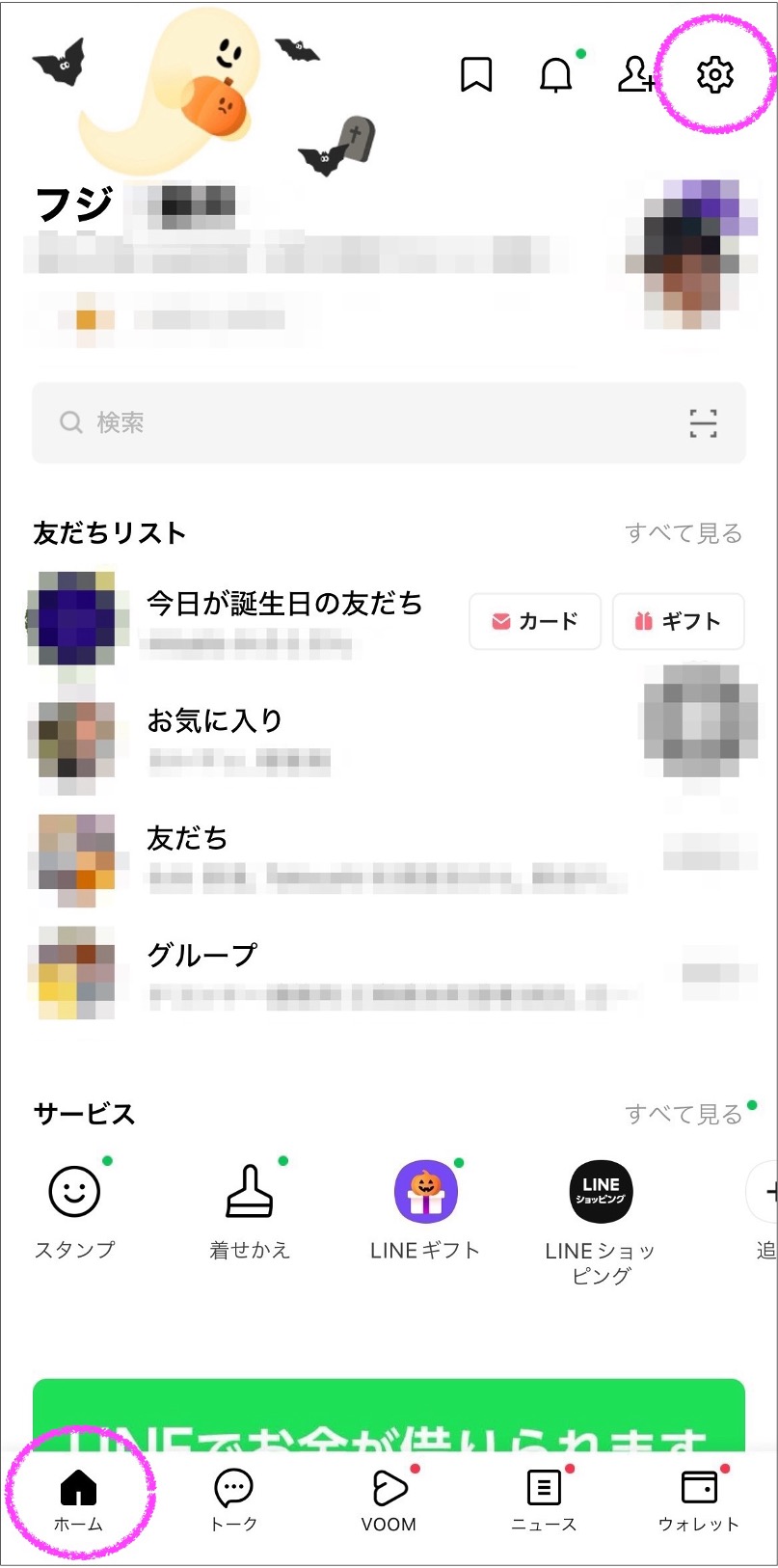778x1568 pixels.
Task: Open the Keep bookmark icon
Action: coord(476,74)
